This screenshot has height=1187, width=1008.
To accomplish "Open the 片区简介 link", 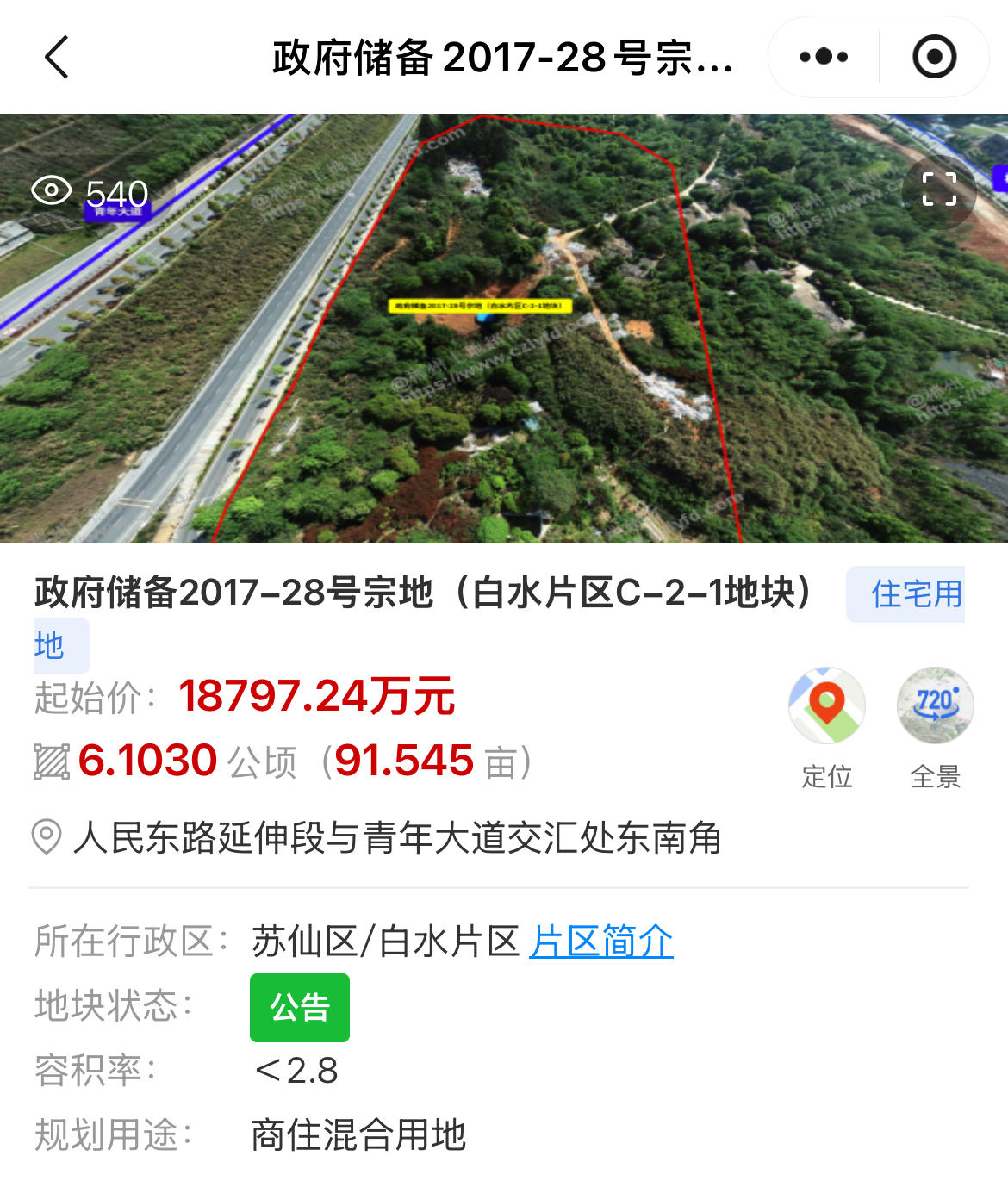I will point(600,941).
